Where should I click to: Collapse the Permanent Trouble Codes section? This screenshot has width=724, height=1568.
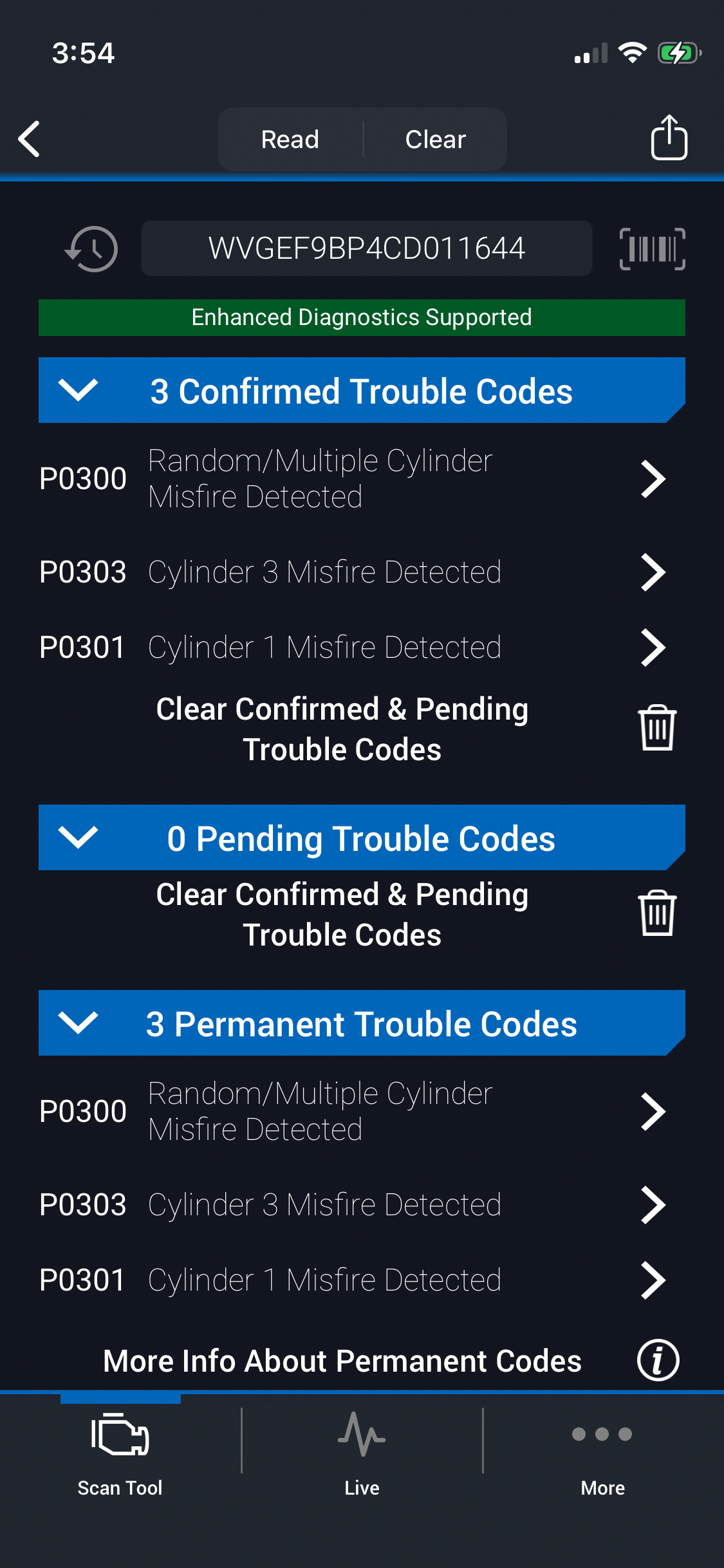point(79,1023)
